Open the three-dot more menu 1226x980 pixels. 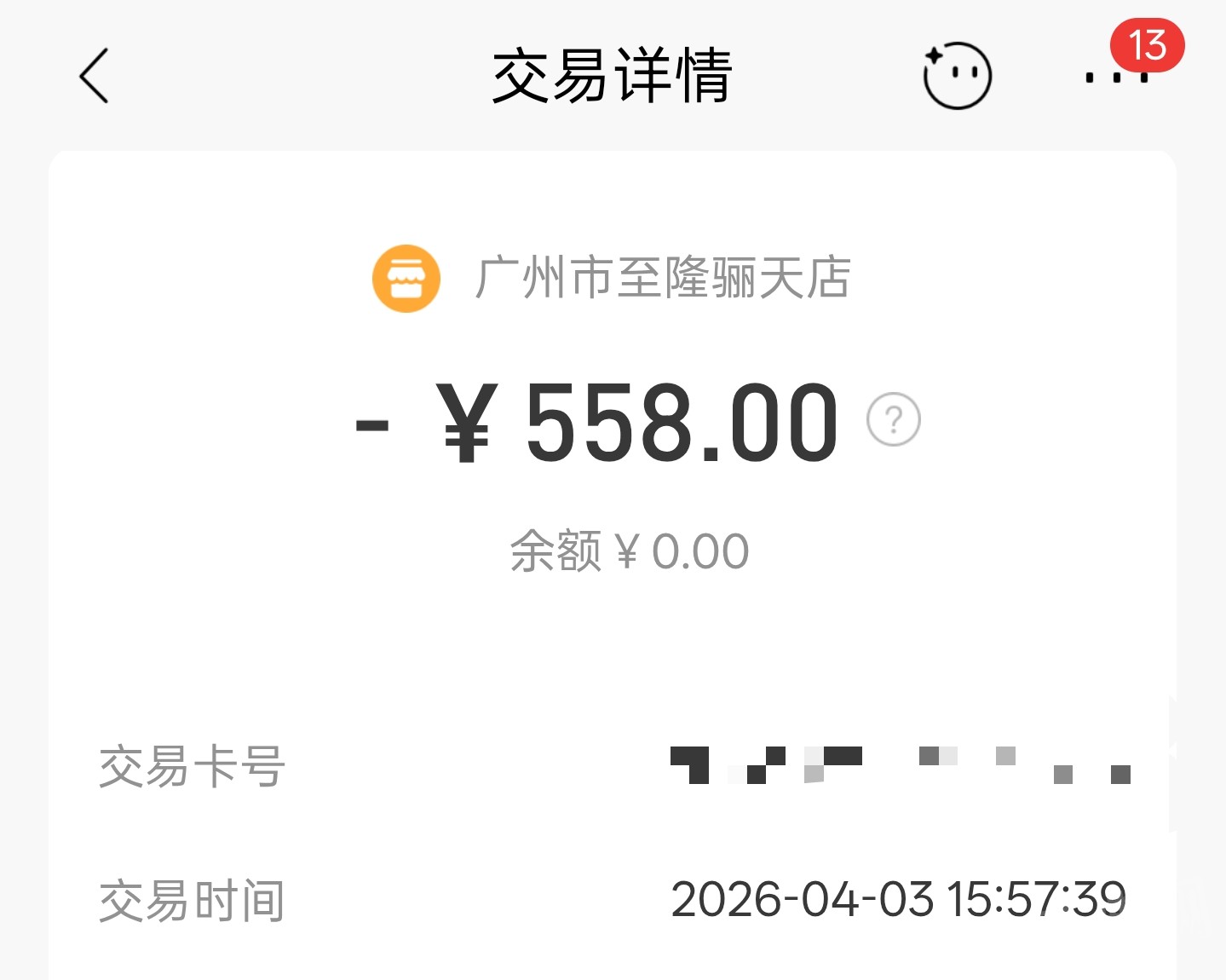pos(1116,78)
